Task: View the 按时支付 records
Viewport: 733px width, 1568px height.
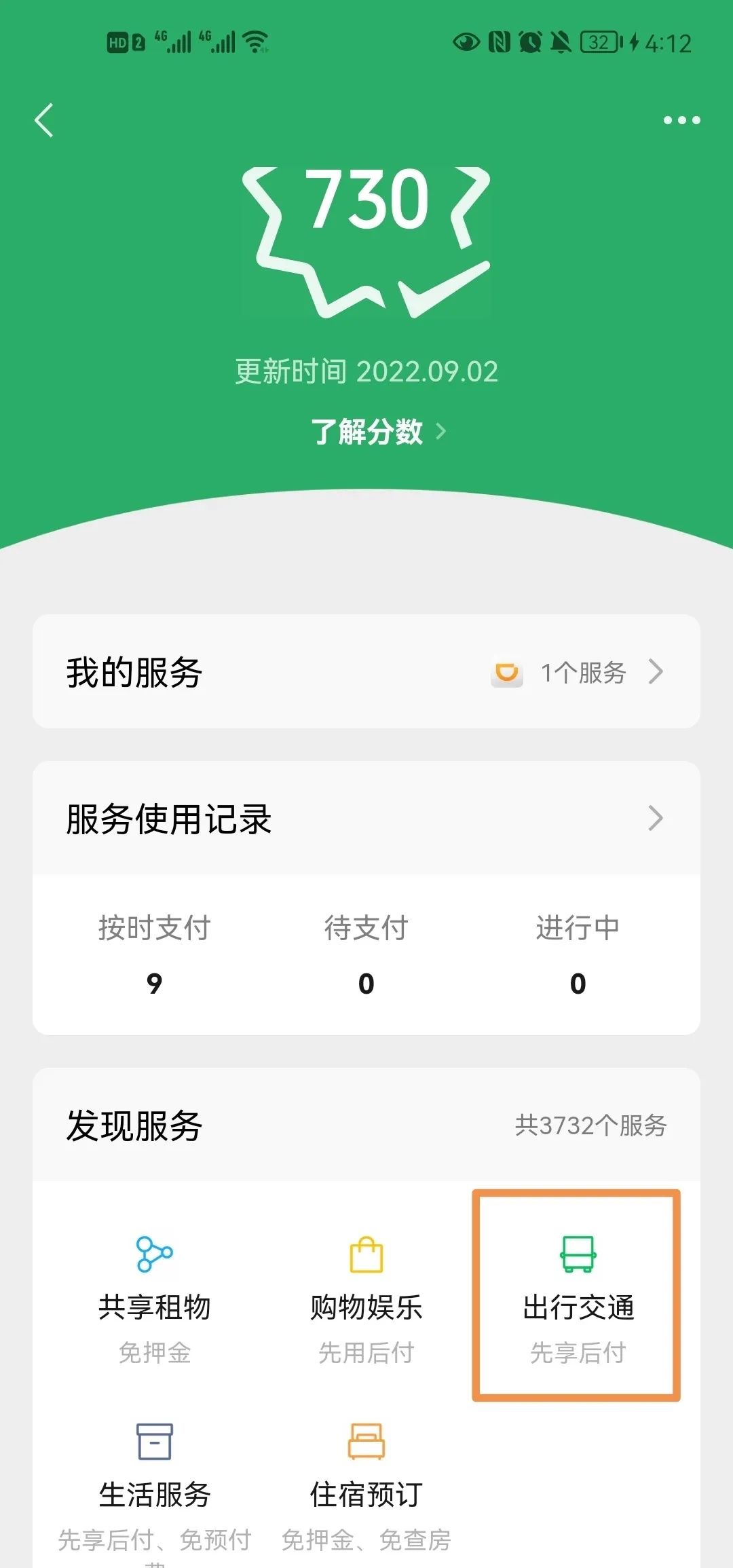Action: coord(155,954)
